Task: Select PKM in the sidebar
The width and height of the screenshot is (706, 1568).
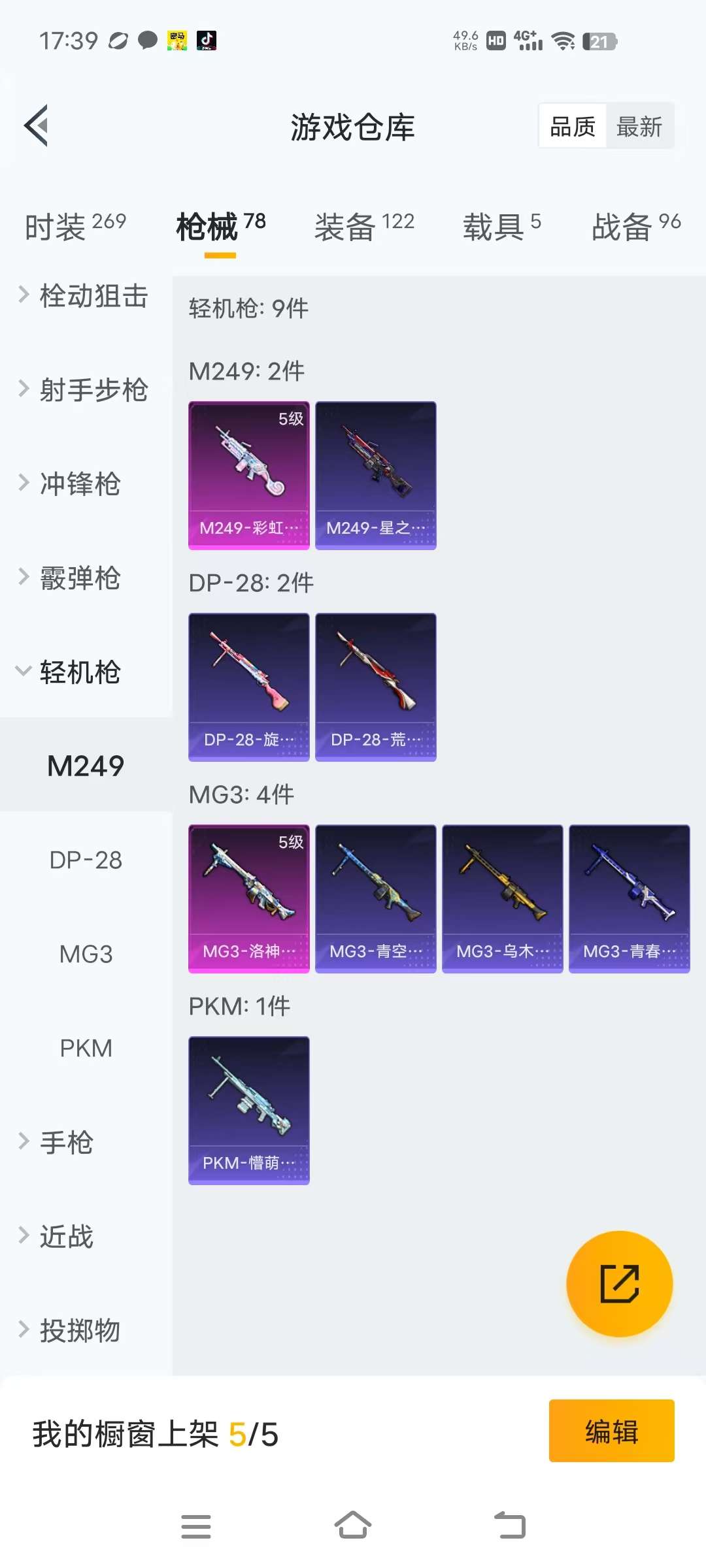Action: click(86, 1049)
